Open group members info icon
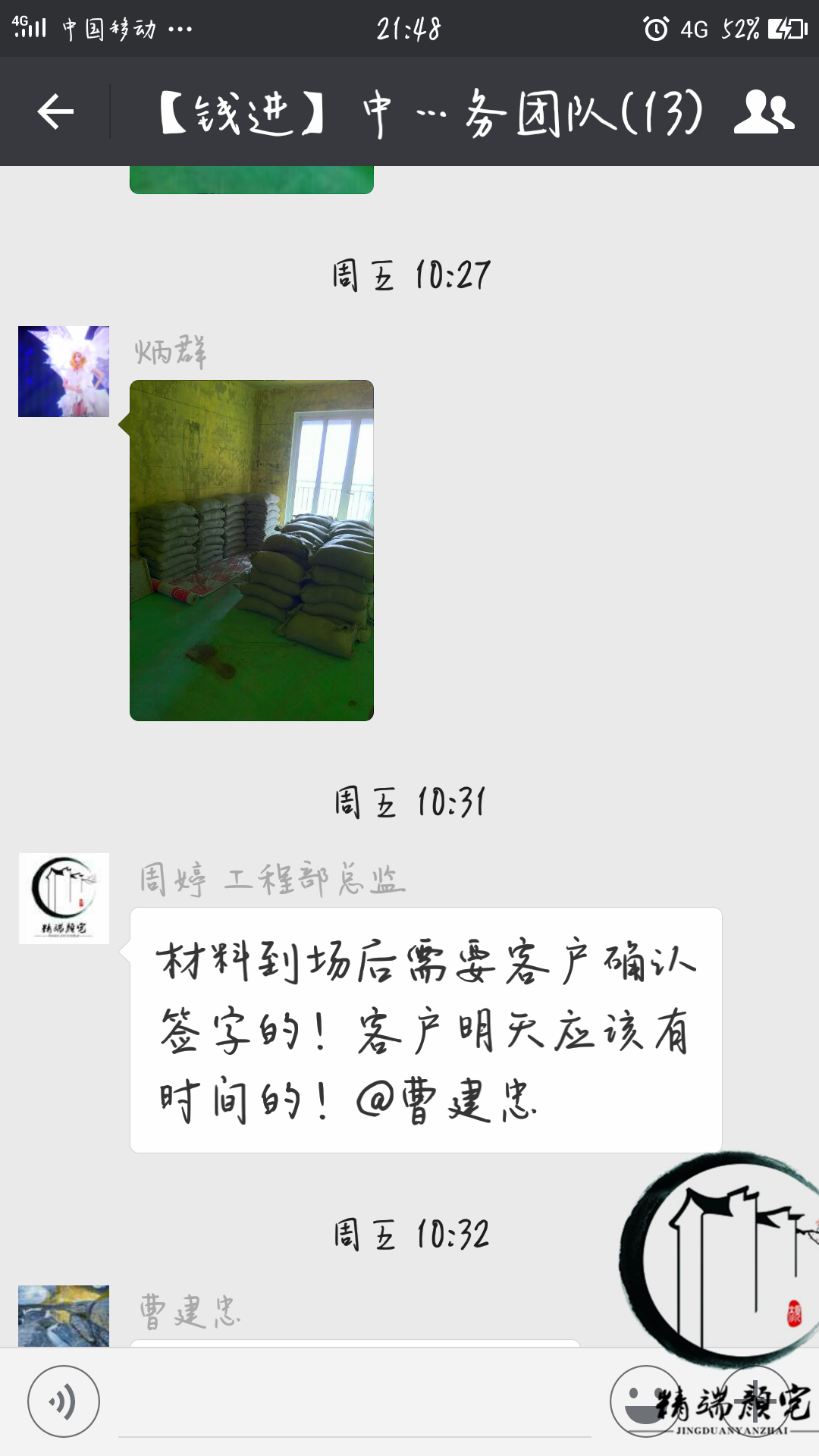The image size is (819, 1456). tap(763, 112)
